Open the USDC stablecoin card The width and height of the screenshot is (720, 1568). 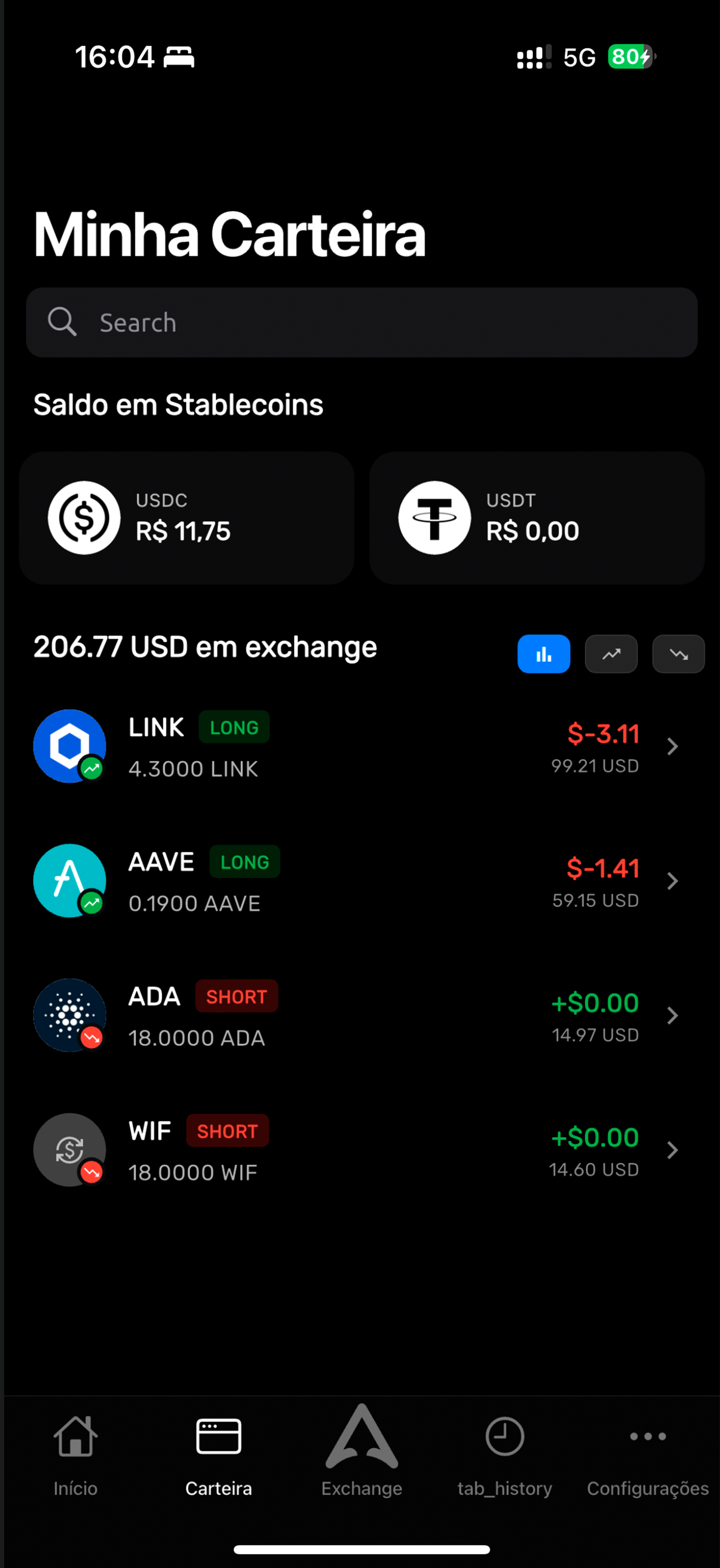tap(186, 518)
